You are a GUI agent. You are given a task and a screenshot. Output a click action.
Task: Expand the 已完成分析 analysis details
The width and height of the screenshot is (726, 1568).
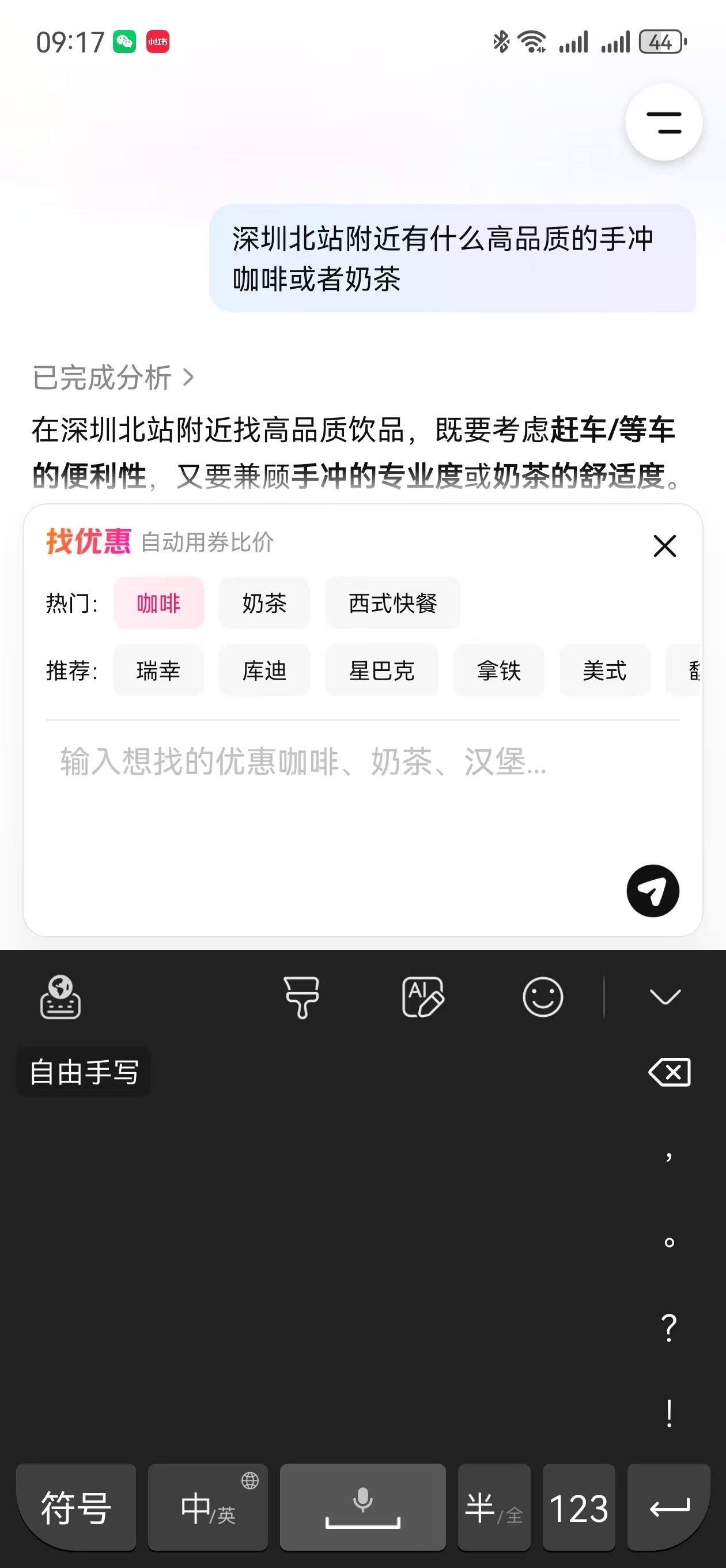point(113,378)
